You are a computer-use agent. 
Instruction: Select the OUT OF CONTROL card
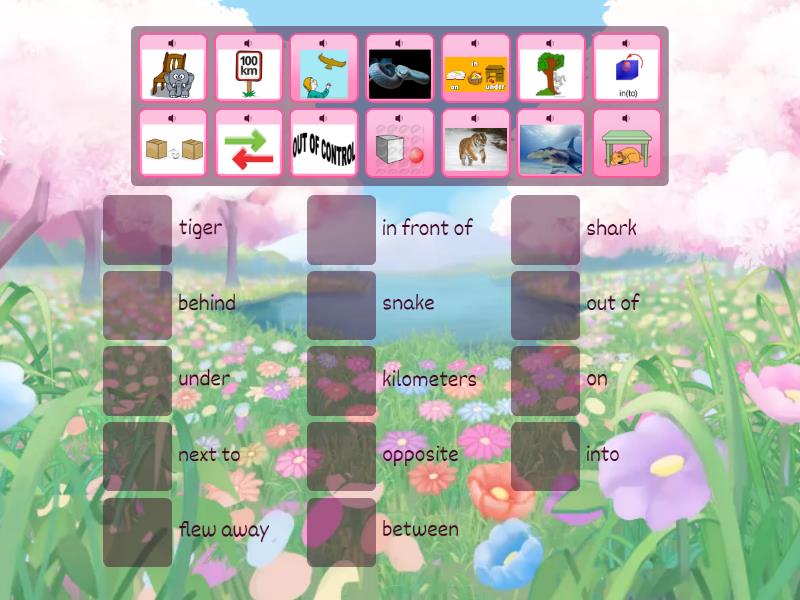(x=324, y=144)
